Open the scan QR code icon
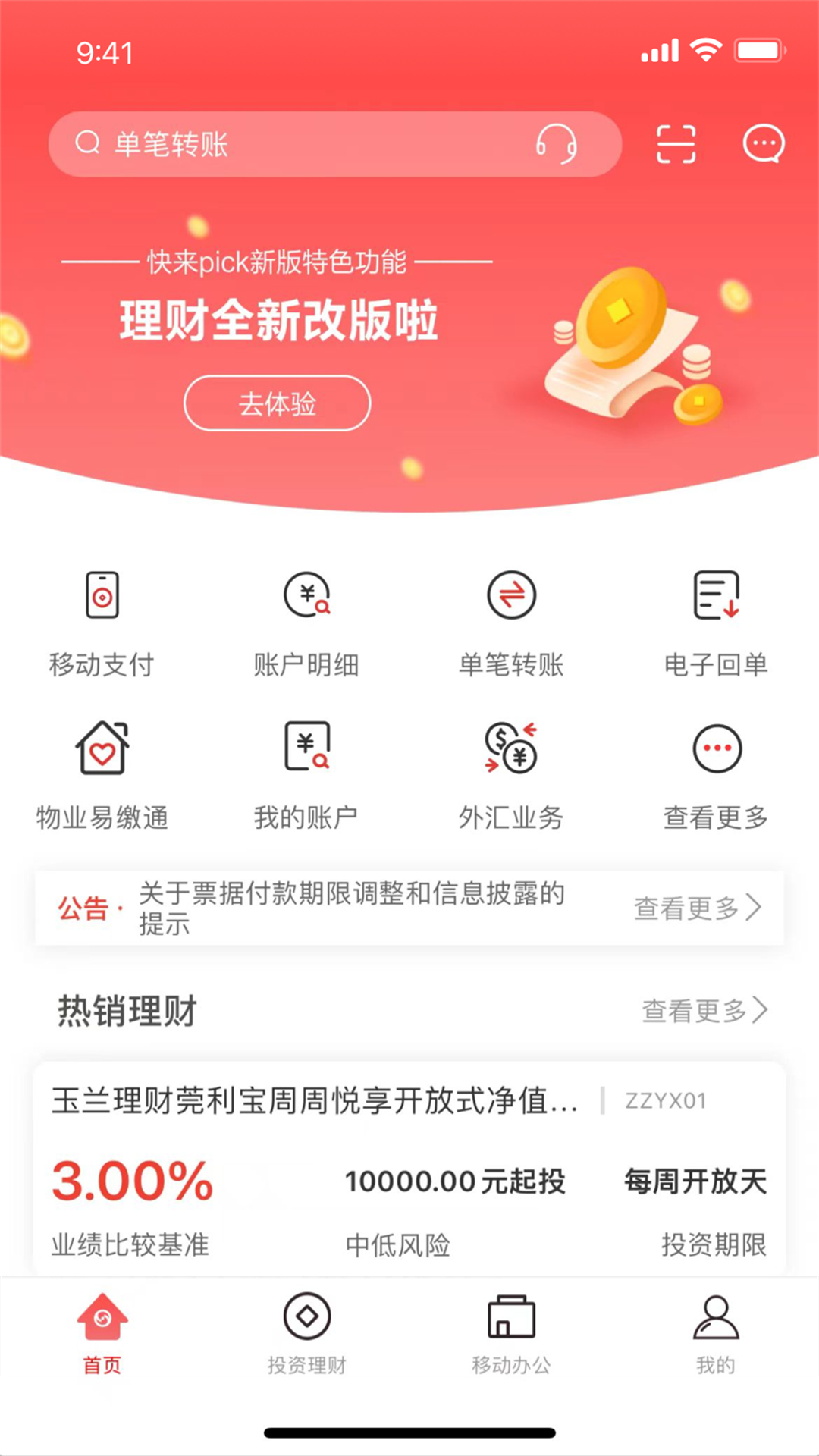Image resolution: width=819 pixels, height=1456 pixels. pos(675,144)
